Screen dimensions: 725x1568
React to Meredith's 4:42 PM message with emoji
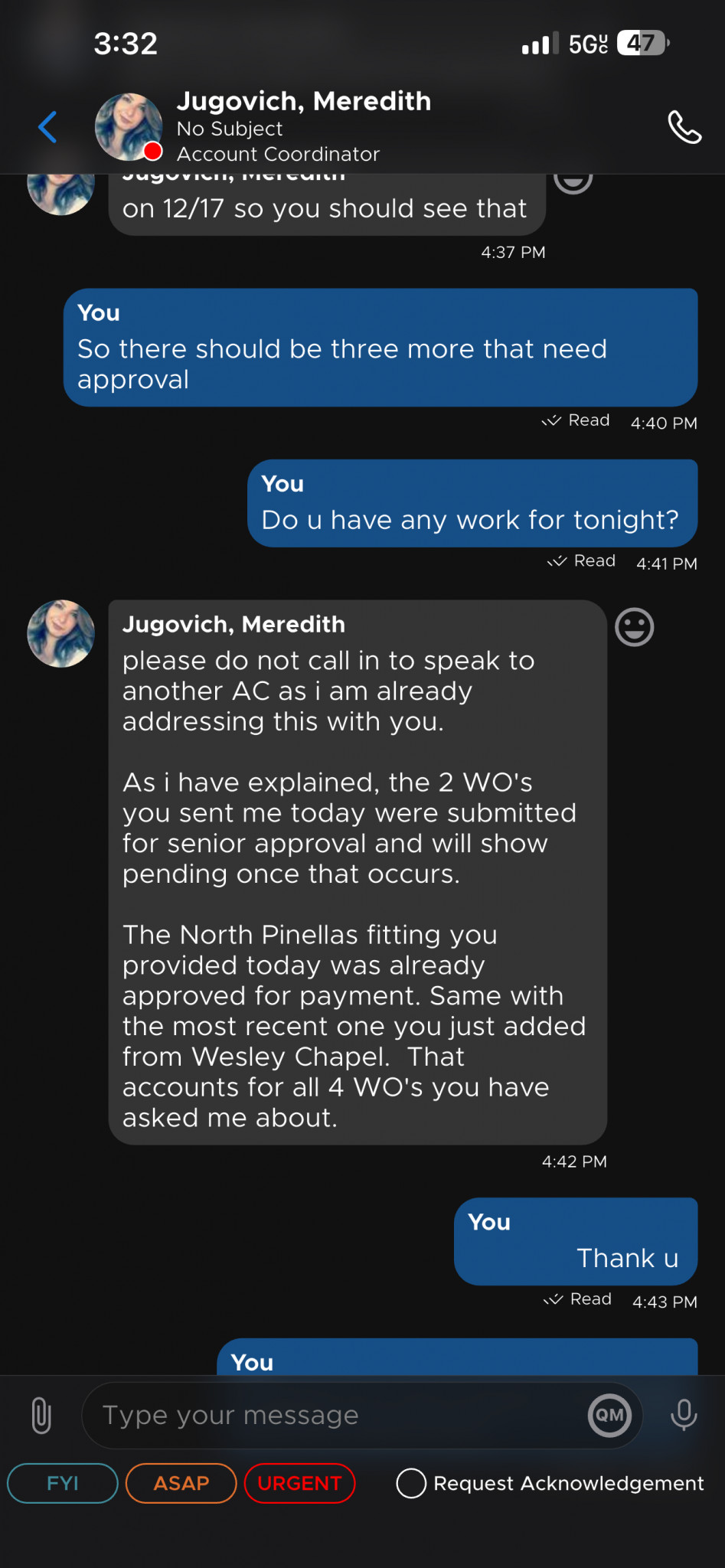pos(634,628)
